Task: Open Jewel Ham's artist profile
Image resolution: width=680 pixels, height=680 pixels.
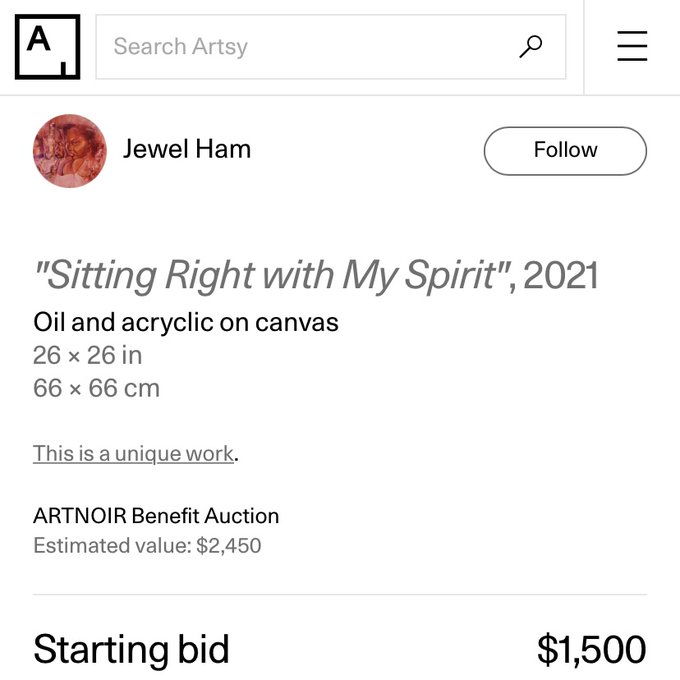Action: click(186, 150)
